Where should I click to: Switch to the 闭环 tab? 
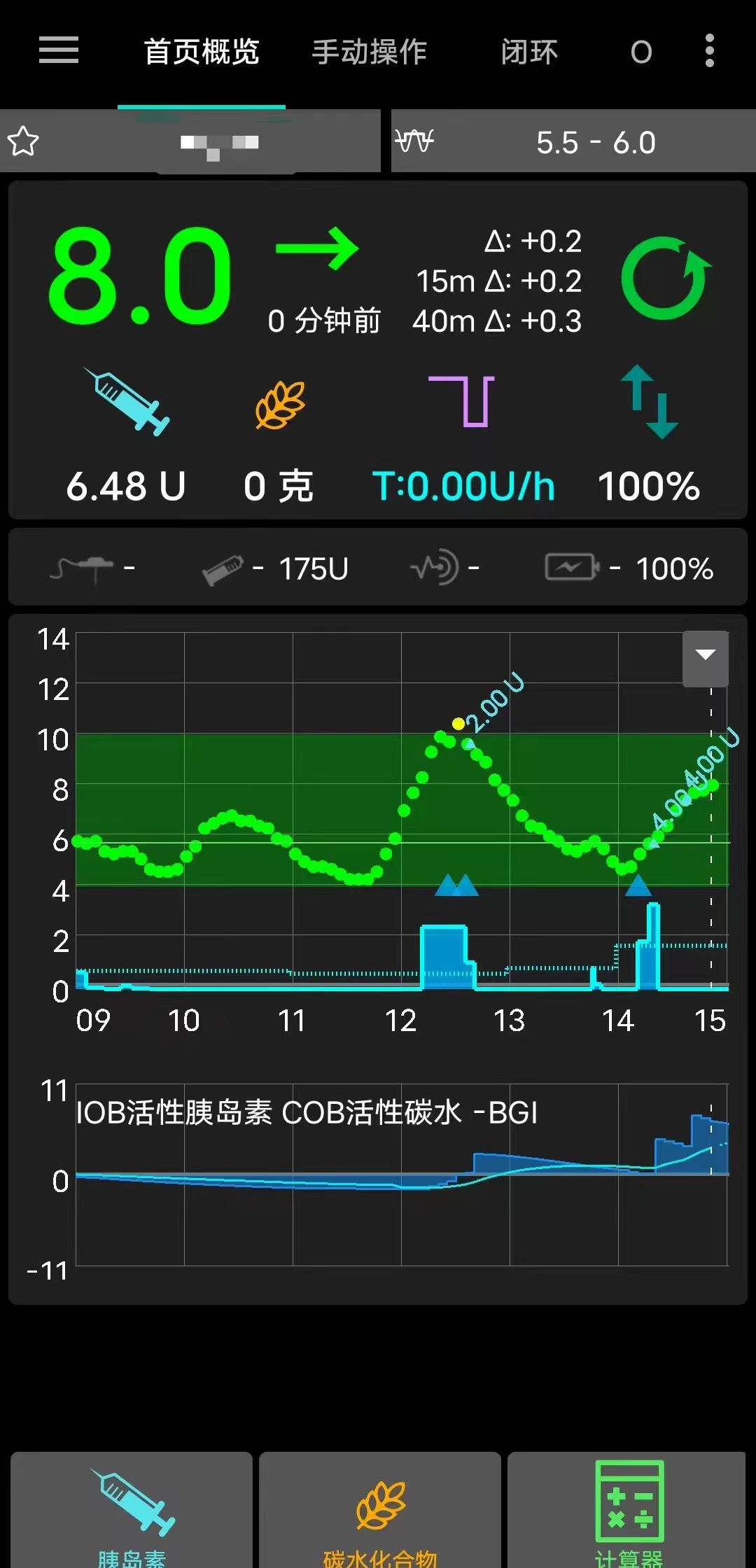click(529, 52)
